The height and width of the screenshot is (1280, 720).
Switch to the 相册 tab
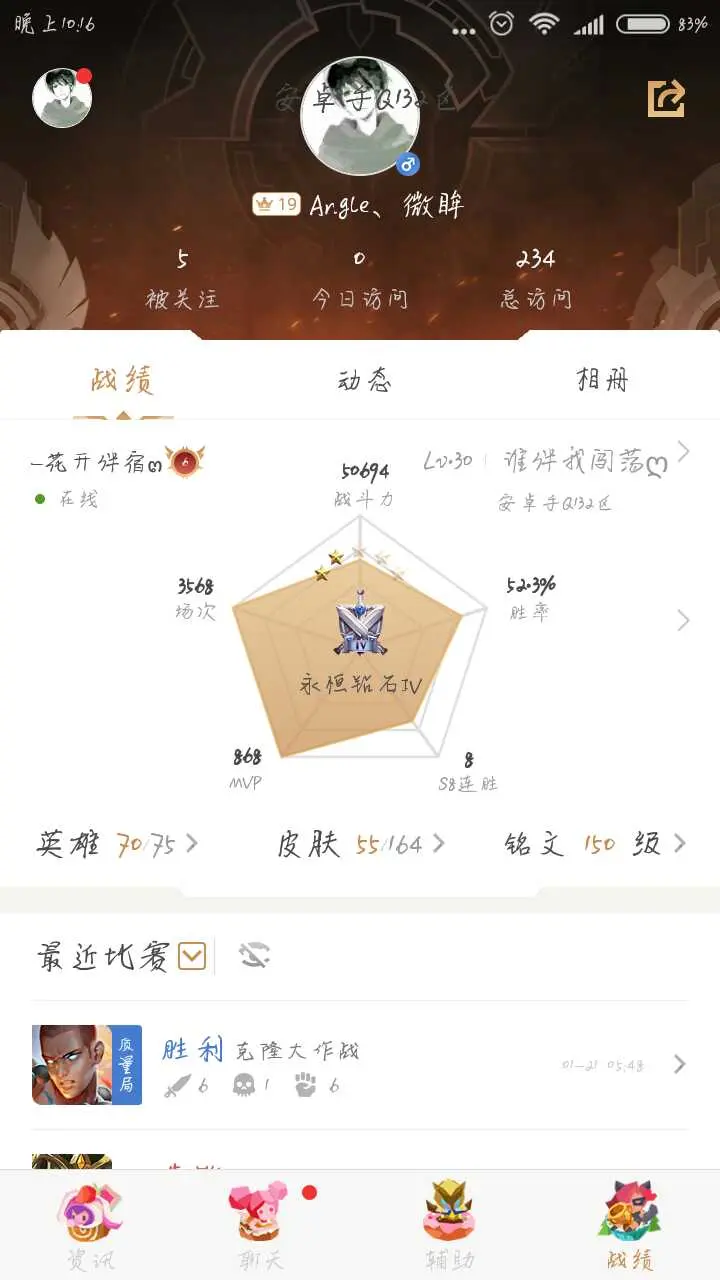click(x=602, y=381)
